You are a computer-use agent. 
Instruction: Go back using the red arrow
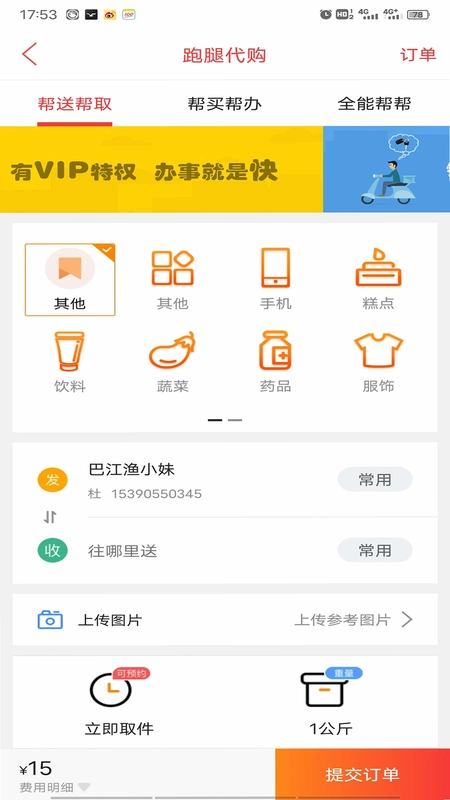(x=30, y=54)
